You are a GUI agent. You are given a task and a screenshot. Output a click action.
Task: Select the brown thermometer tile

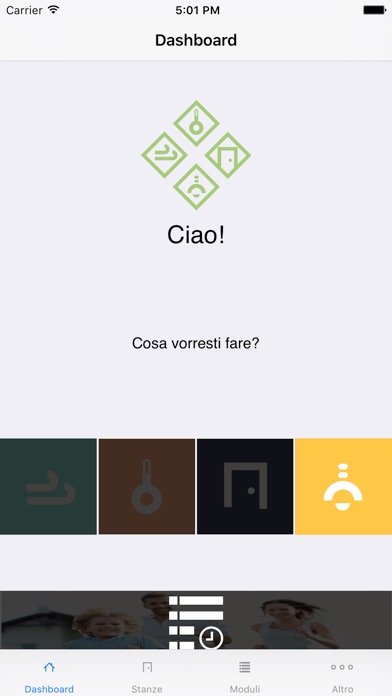(147, 486)
